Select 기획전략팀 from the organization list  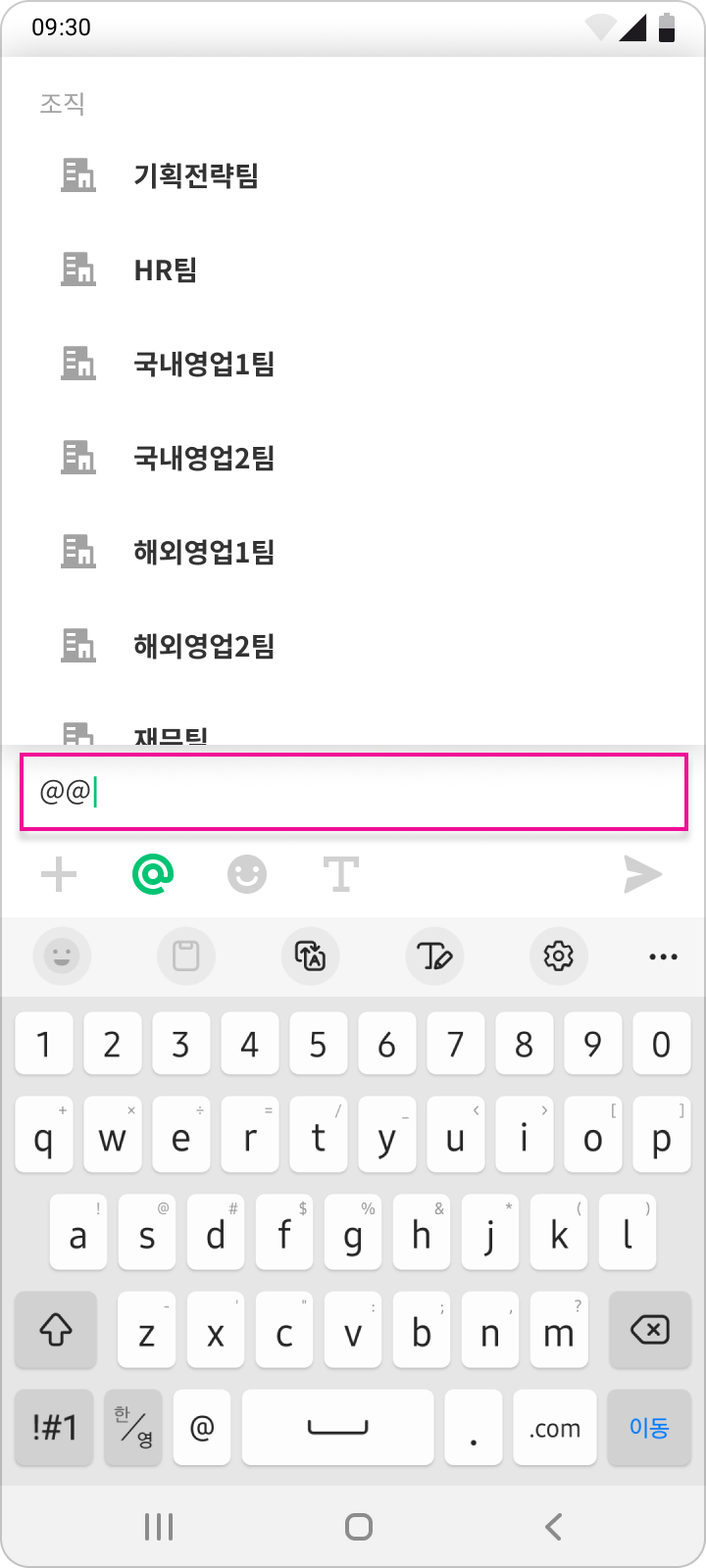[196, 176]
